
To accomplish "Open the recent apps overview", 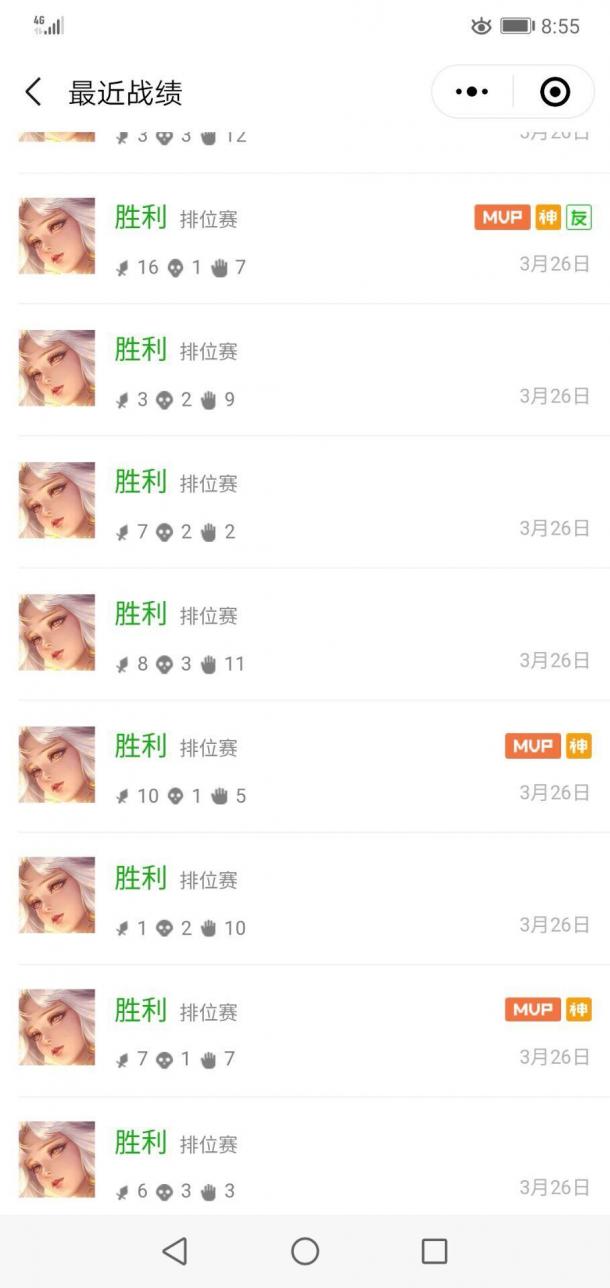I will [434, 1251].
